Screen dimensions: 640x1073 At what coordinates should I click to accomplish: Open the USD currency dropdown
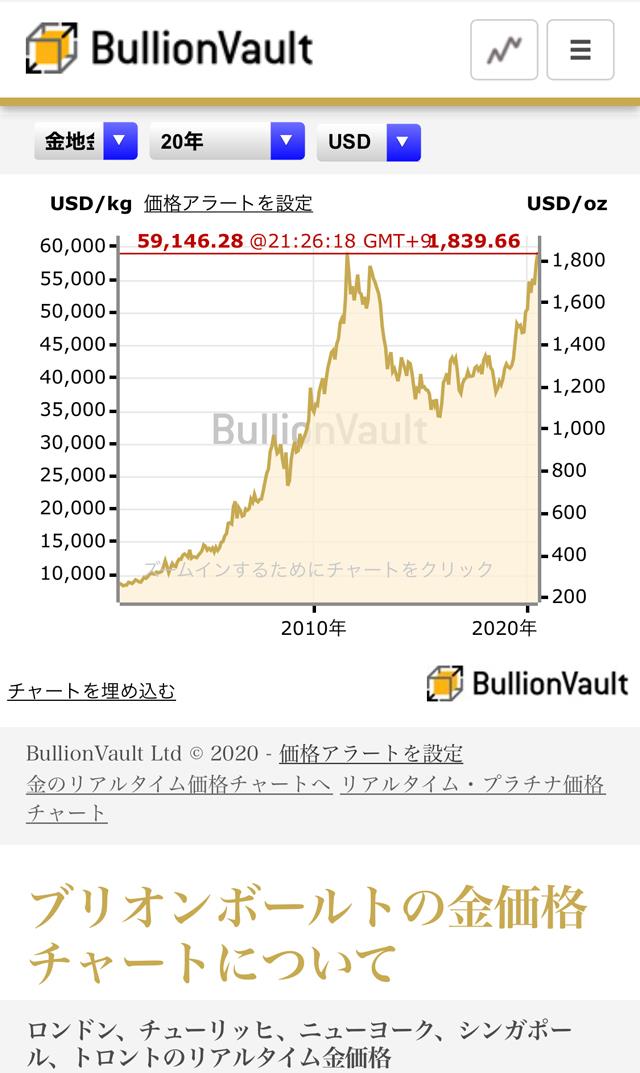[x=369, y=142]
